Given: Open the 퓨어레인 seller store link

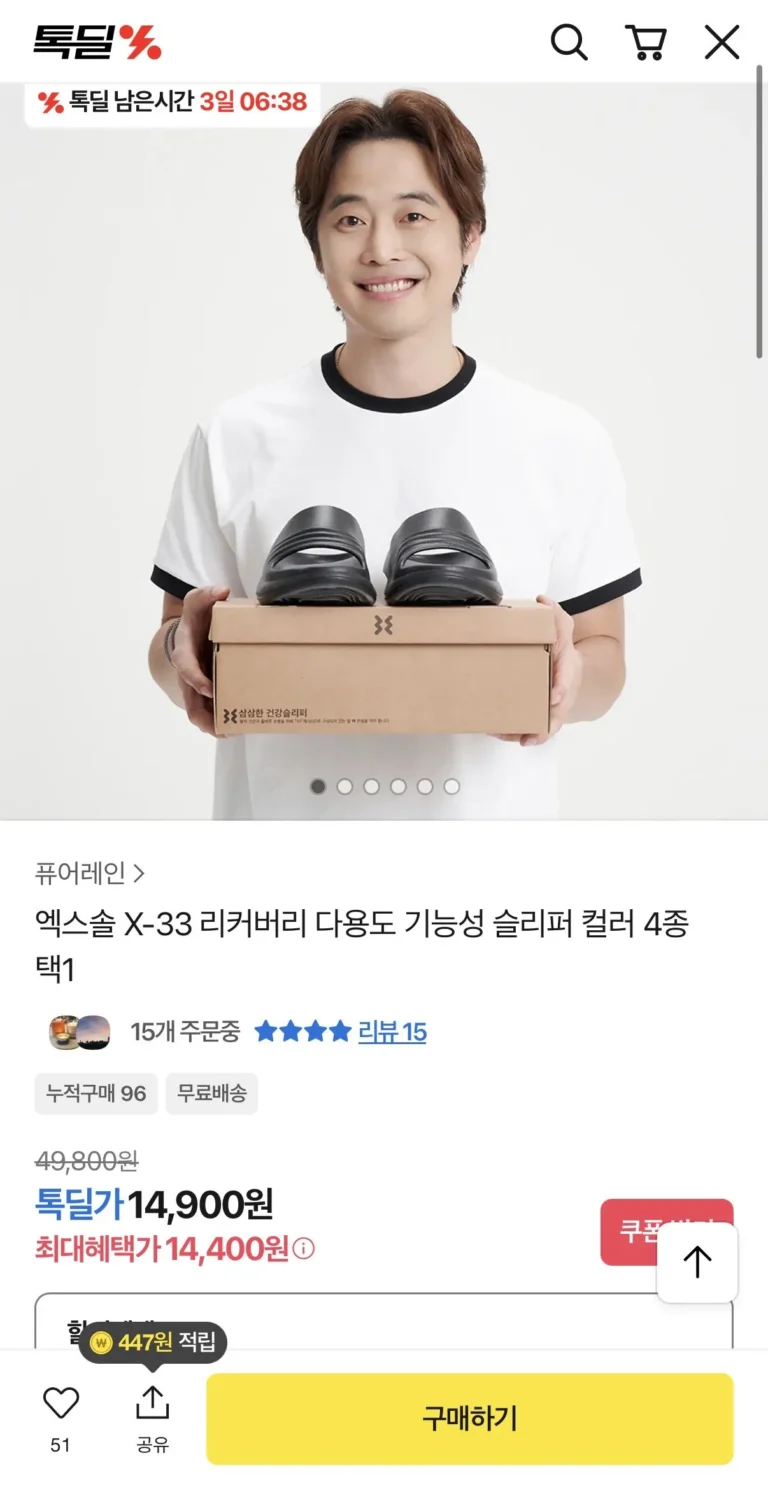Looking at the screenshot, I should pyautogui.click(x=90, y=873).
